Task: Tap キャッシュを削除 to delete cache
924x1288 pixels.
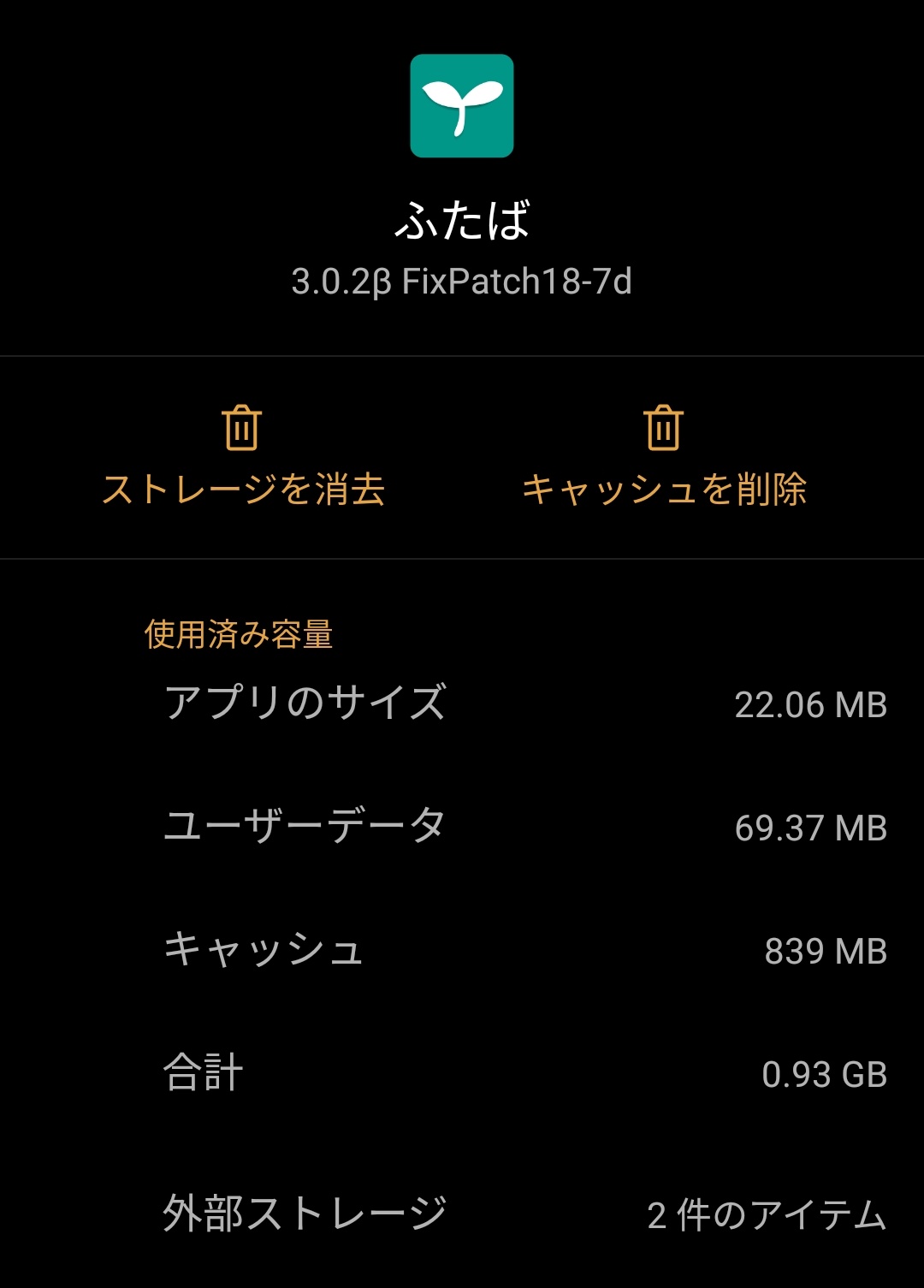Action: coord(664,458)
